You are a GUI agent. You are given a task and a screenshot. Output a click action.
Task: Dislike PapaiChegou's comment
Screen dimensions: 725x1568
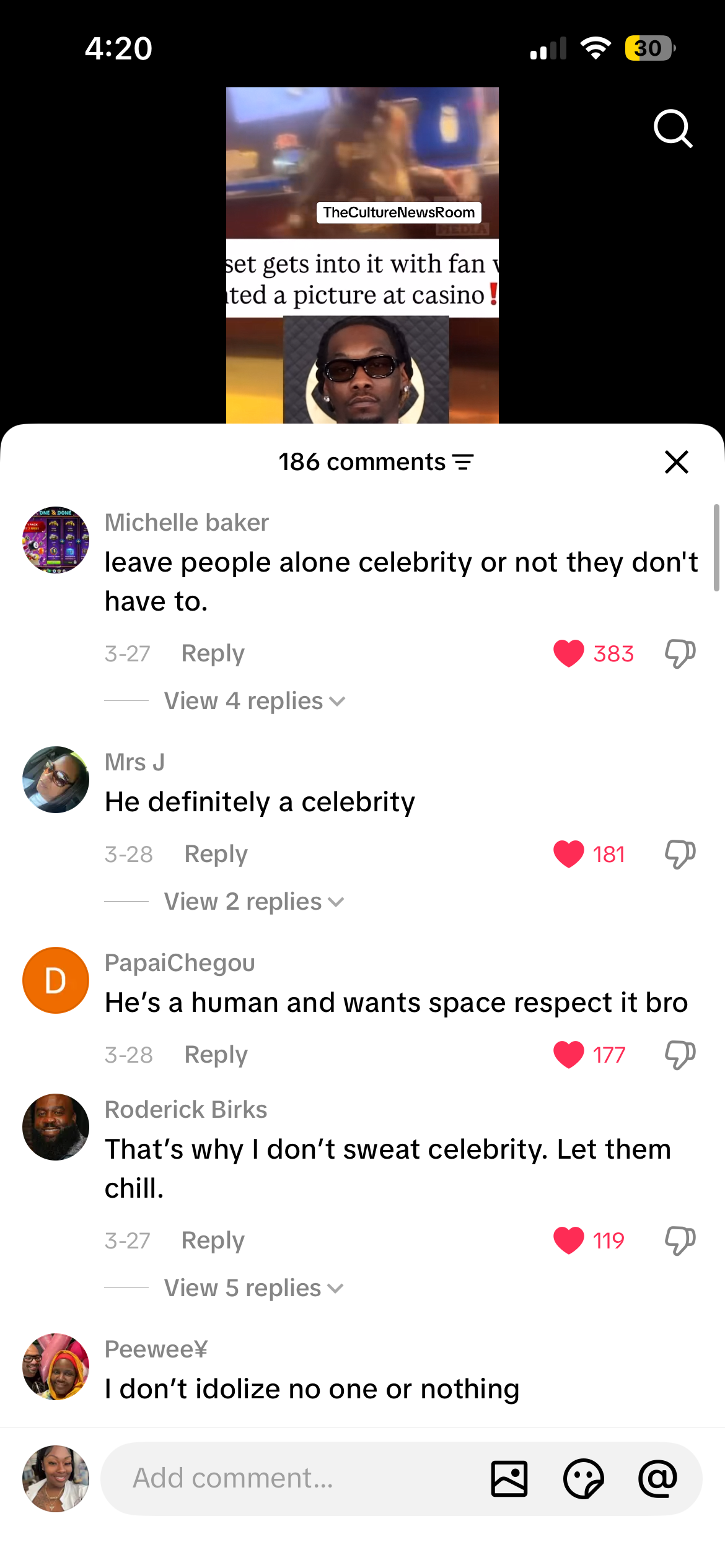tap(680, 1055)
